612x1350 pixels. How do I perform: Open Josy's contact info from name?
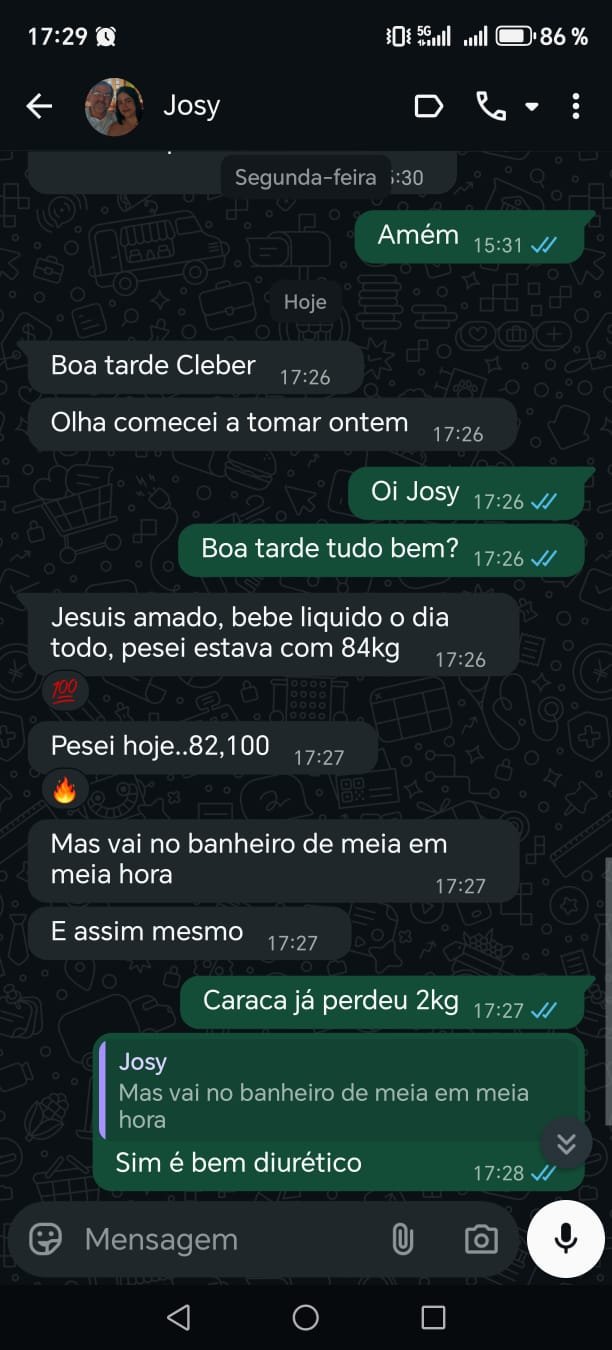[x=192, y=106]
